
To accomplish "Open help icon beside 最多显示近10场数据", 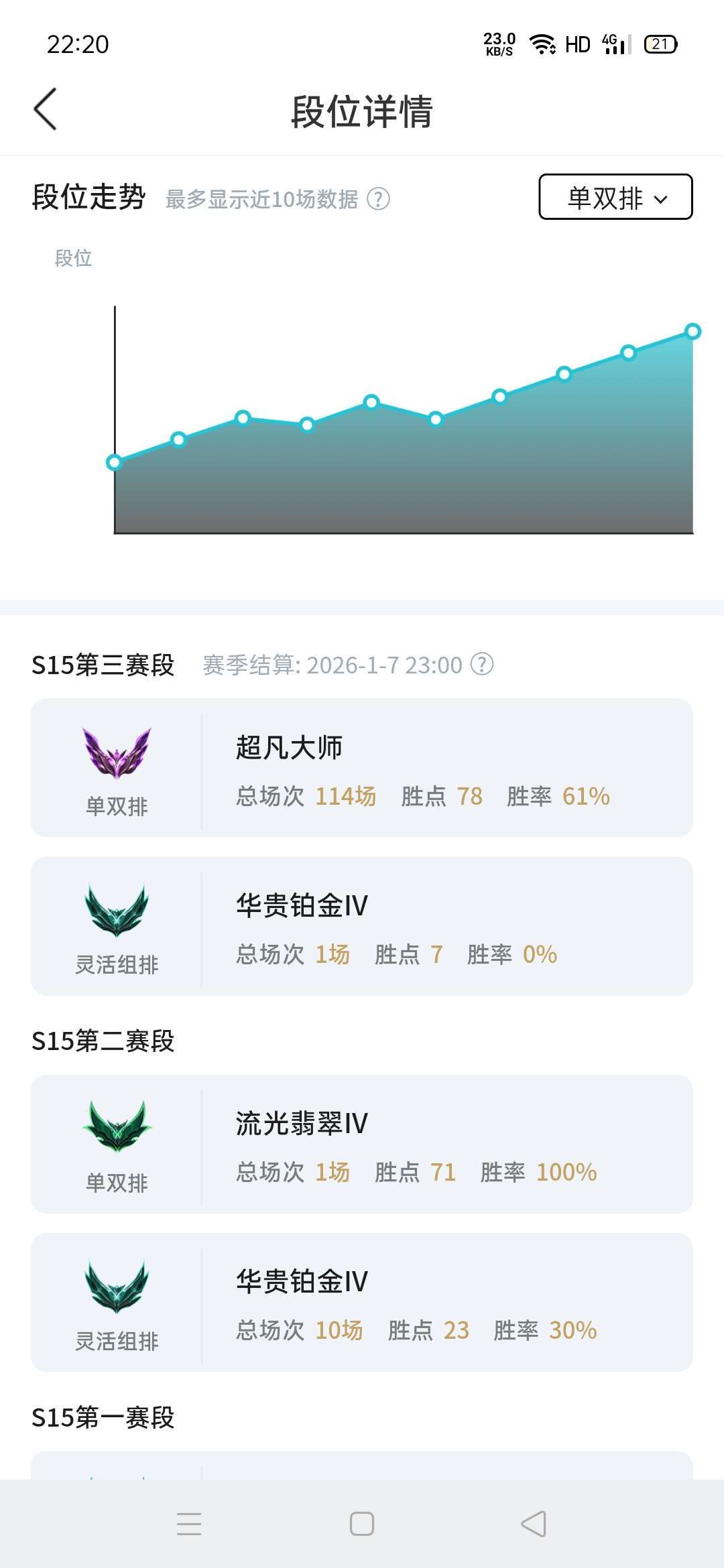I will (379, 199).
